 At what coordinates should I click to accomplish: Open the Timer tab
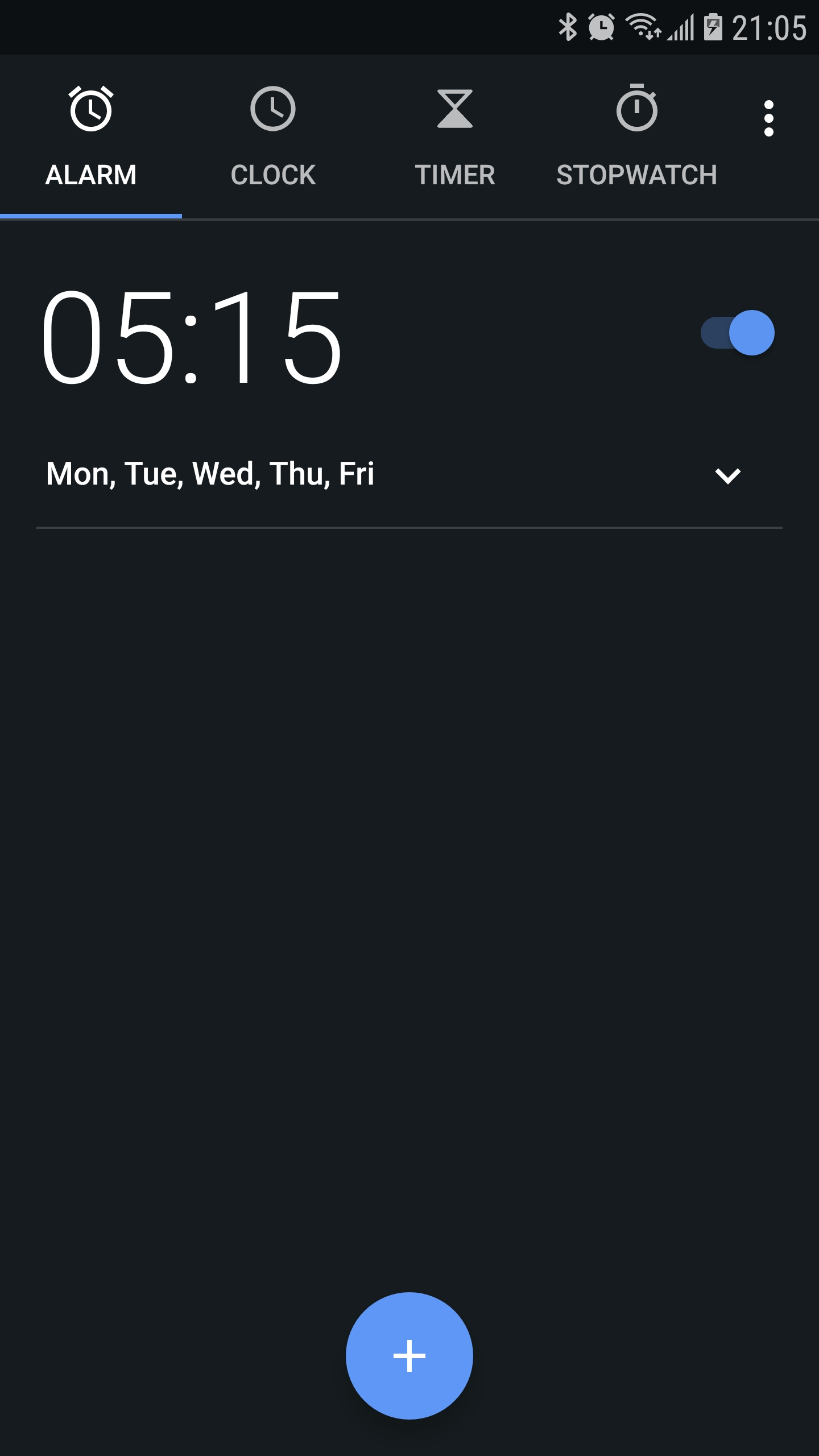(455, 136)
